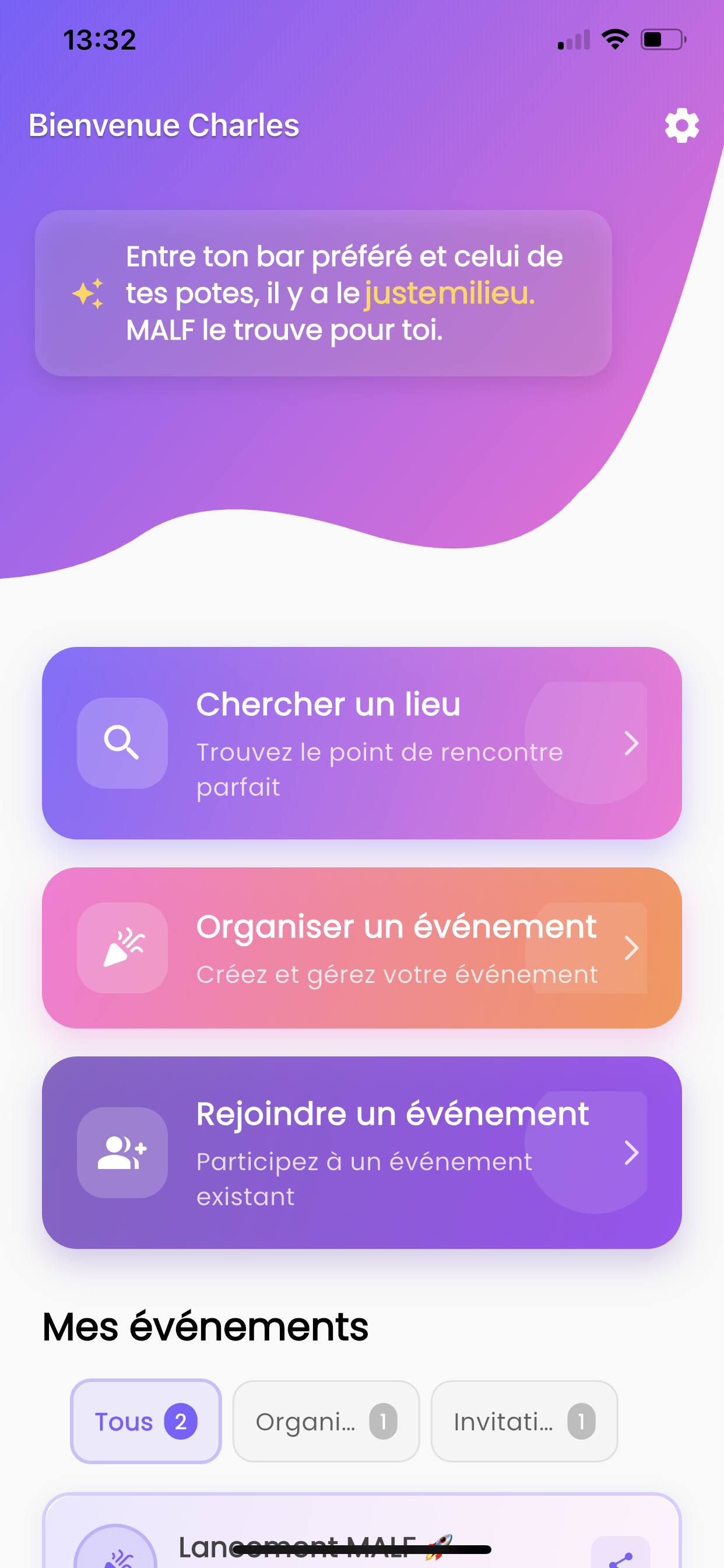
Task: Expand Rejoindre un événement with its chevron
Action: [631, 1152]
